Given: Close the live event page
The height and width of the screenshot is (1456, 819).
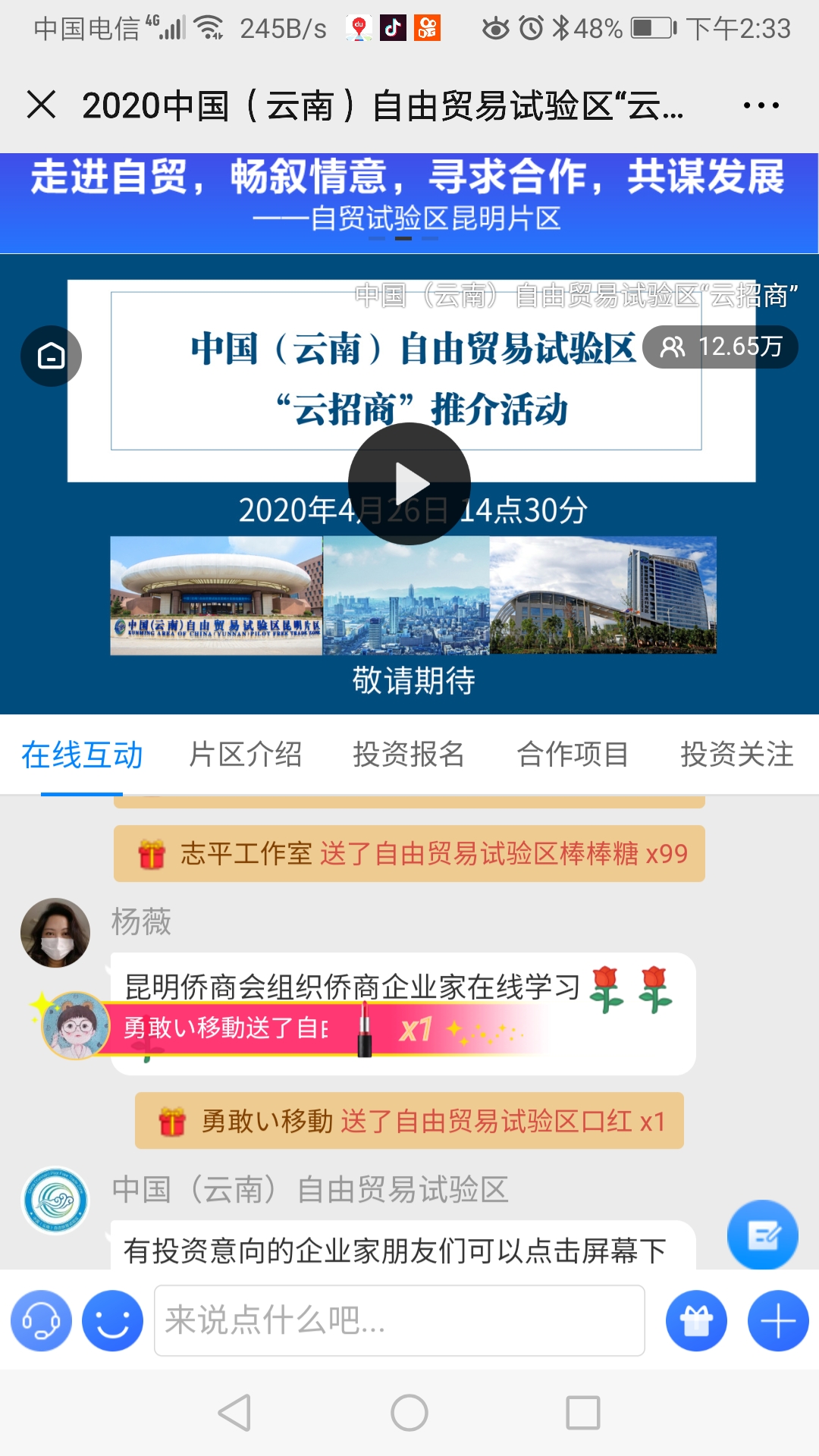Looking at the screenshot, I should pyautogui.click(x=41, y=105).
